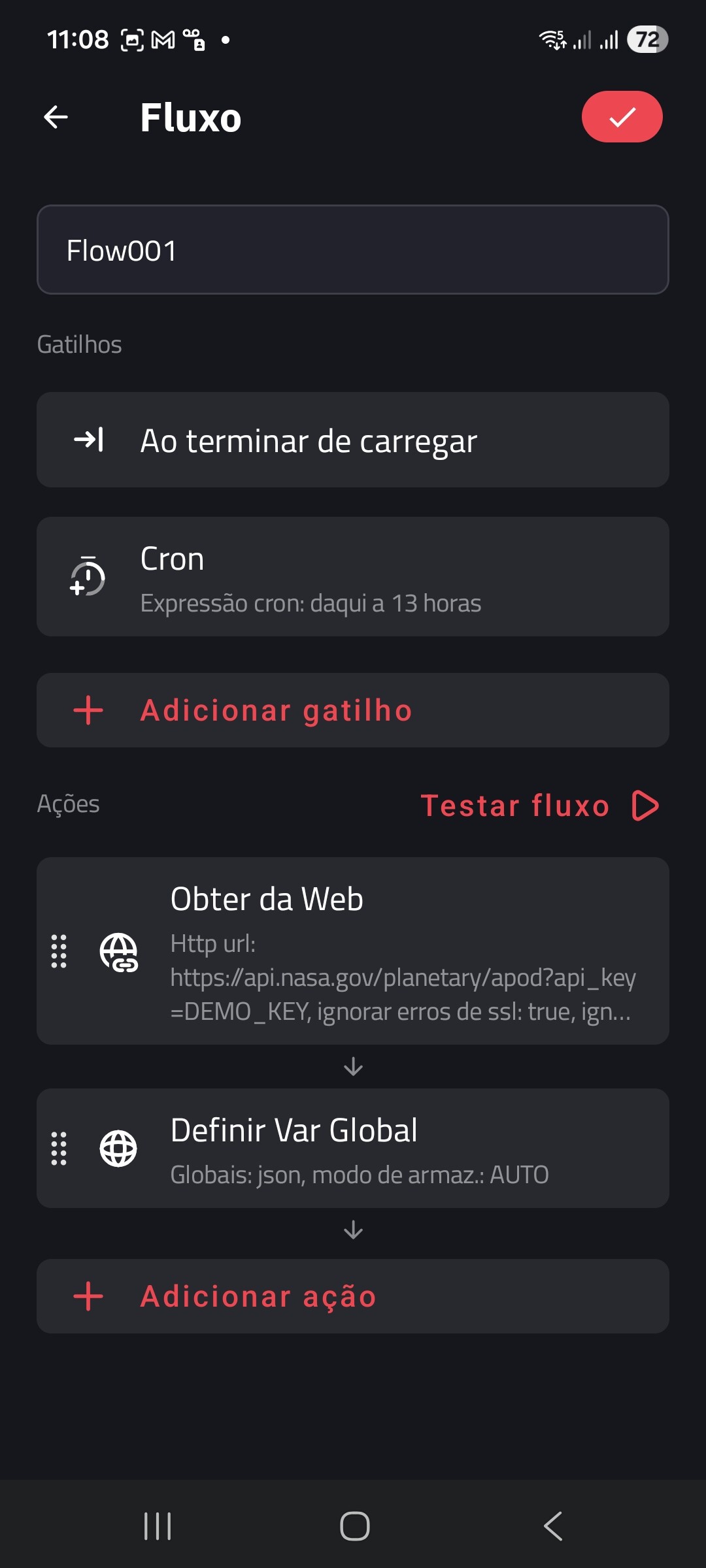Run Testar fluxo to test the flow
The height and width of the screenshot is (1568, 706).
coord(539,805)
